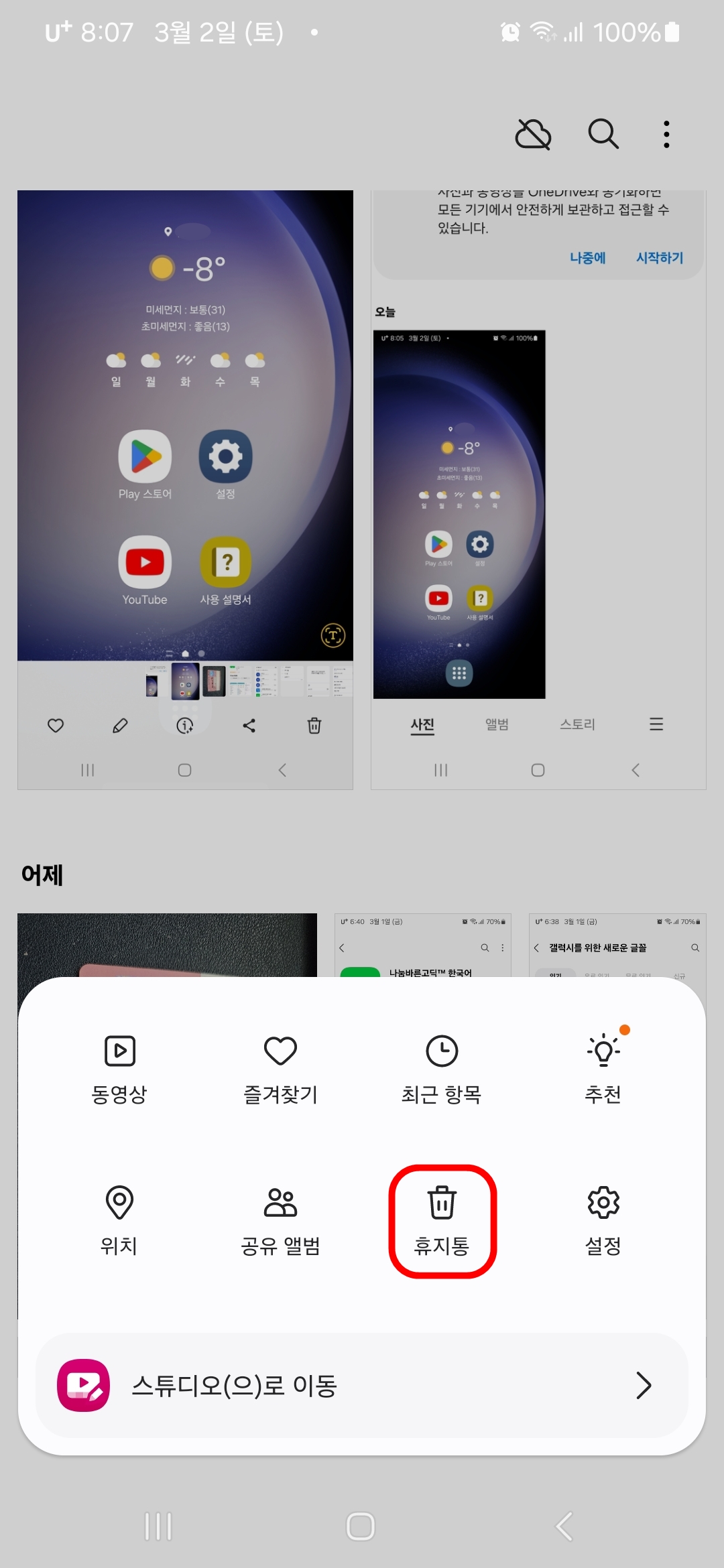
Task: Tap the back navigation arrow at screen bottom
Action: (562, 1523)
